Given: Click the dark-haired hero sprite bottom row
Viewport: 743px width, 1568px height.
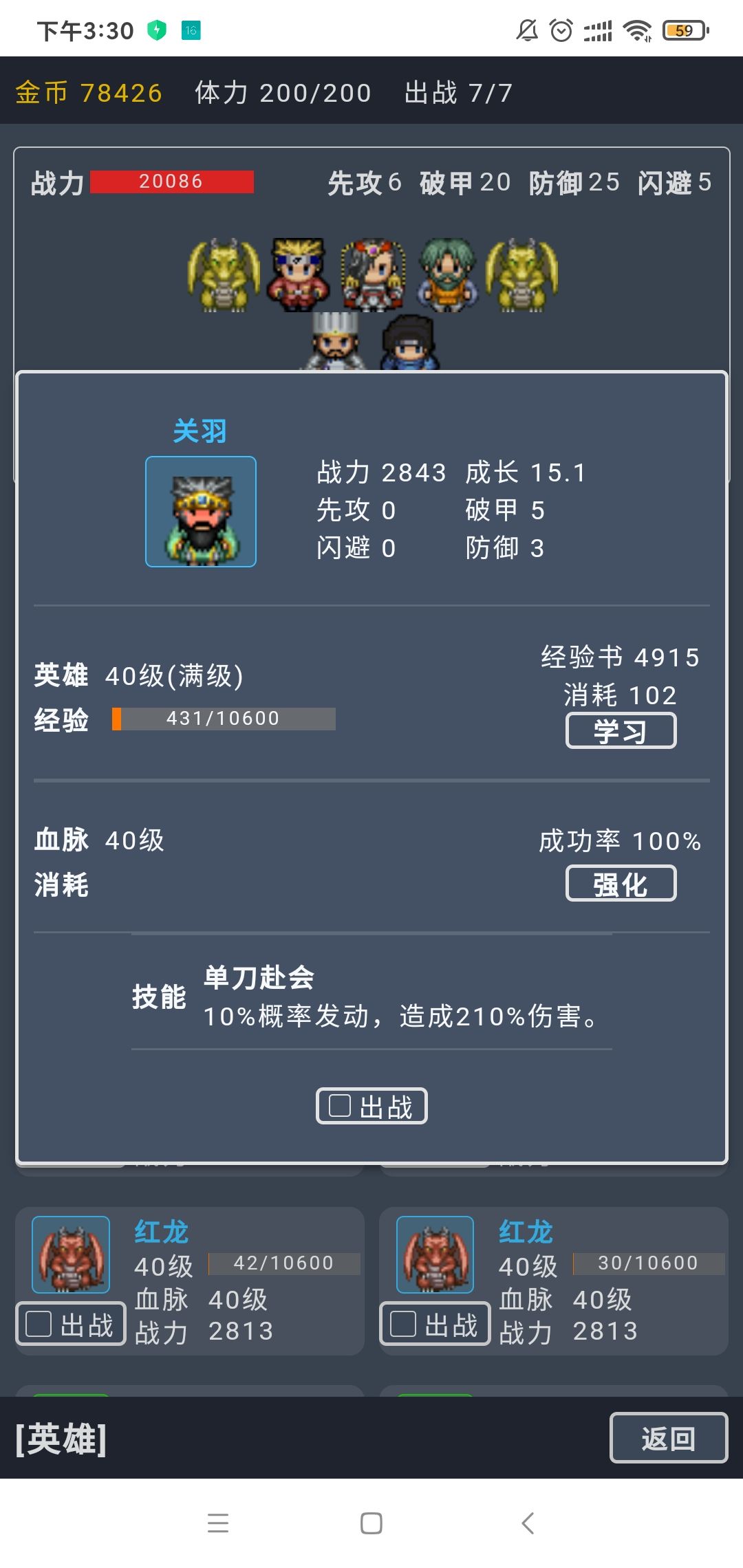Looking at the screenshot, I should [409, 344].
